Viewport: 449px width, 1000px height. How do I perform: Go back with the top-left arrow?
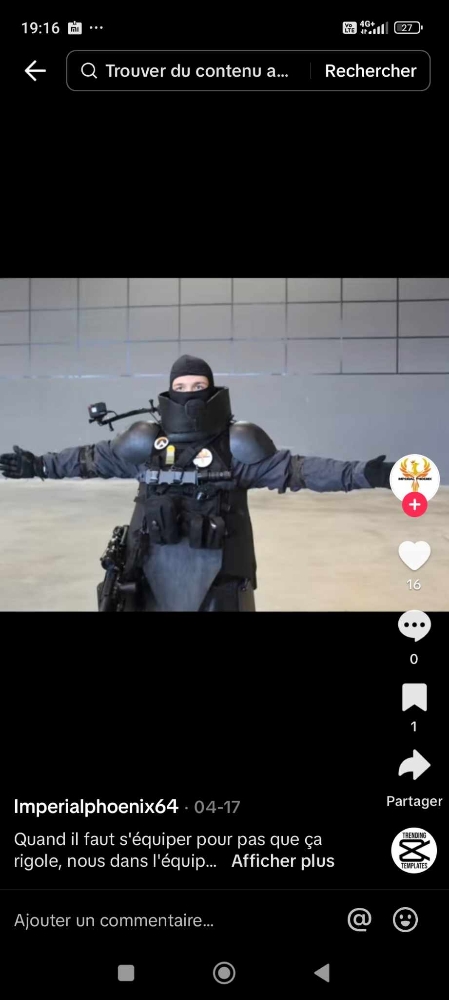point(35,71)
